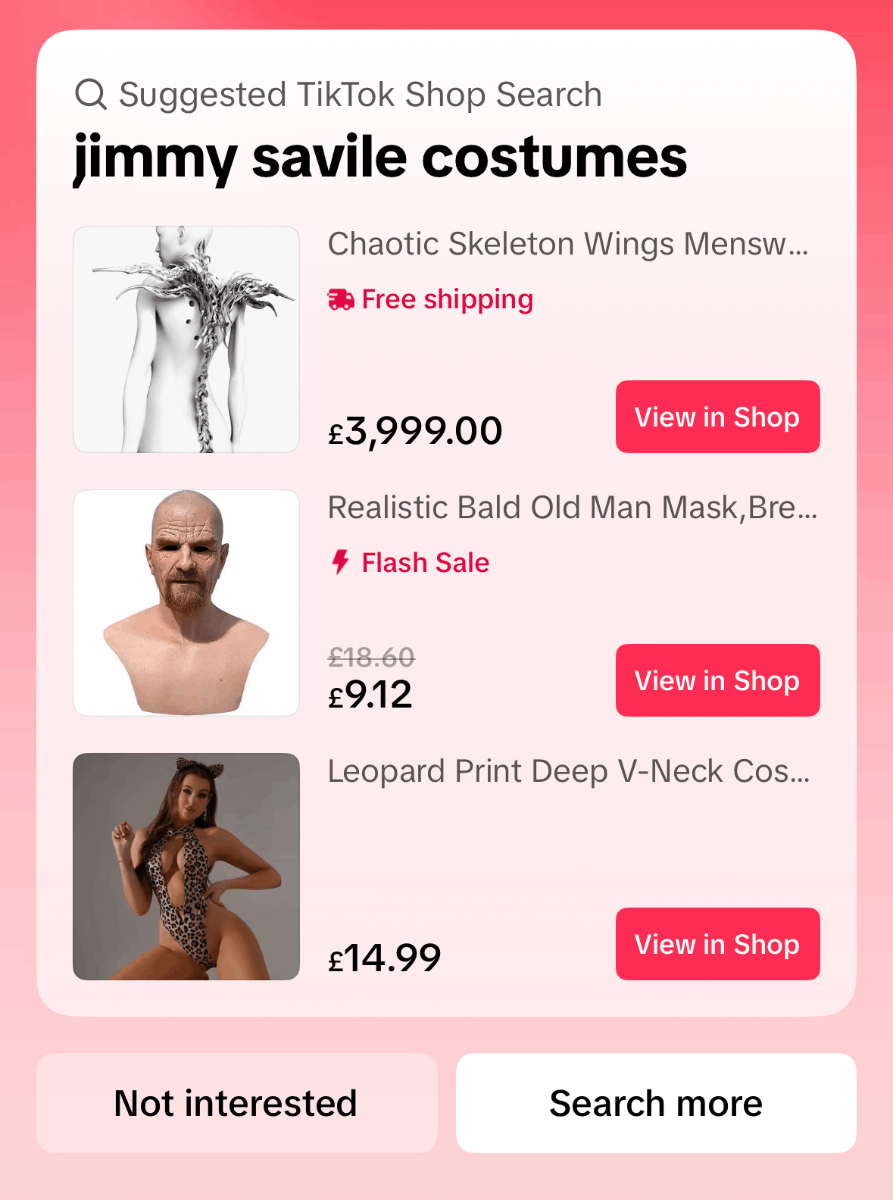View Chaotic Skeleton Wings item in shop
The height and width of the screenshot is (1200, 893).
point(717,417)
